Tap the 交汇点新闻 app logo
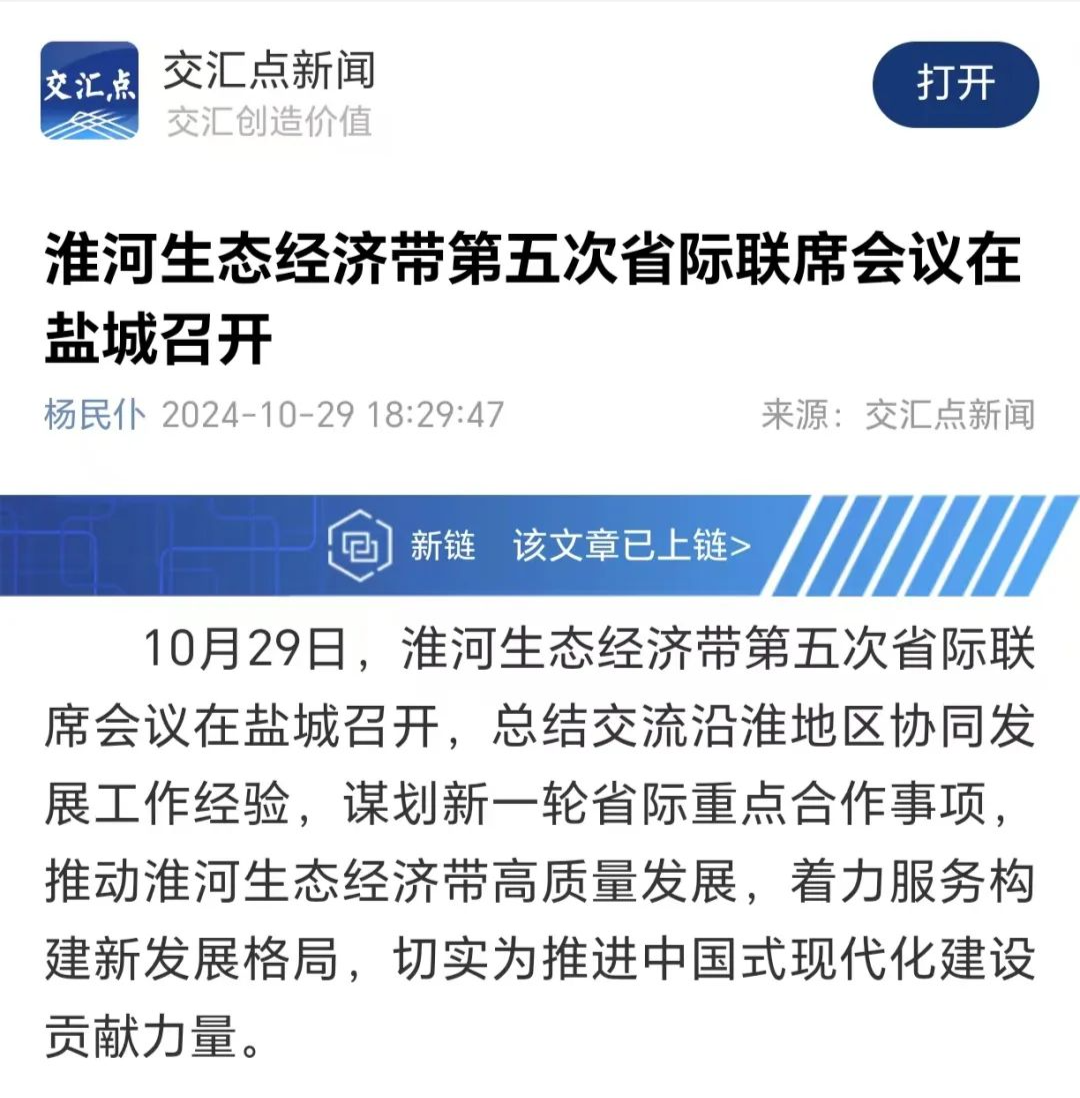This screenshot has width=1080, height=1098. [89, 90]
